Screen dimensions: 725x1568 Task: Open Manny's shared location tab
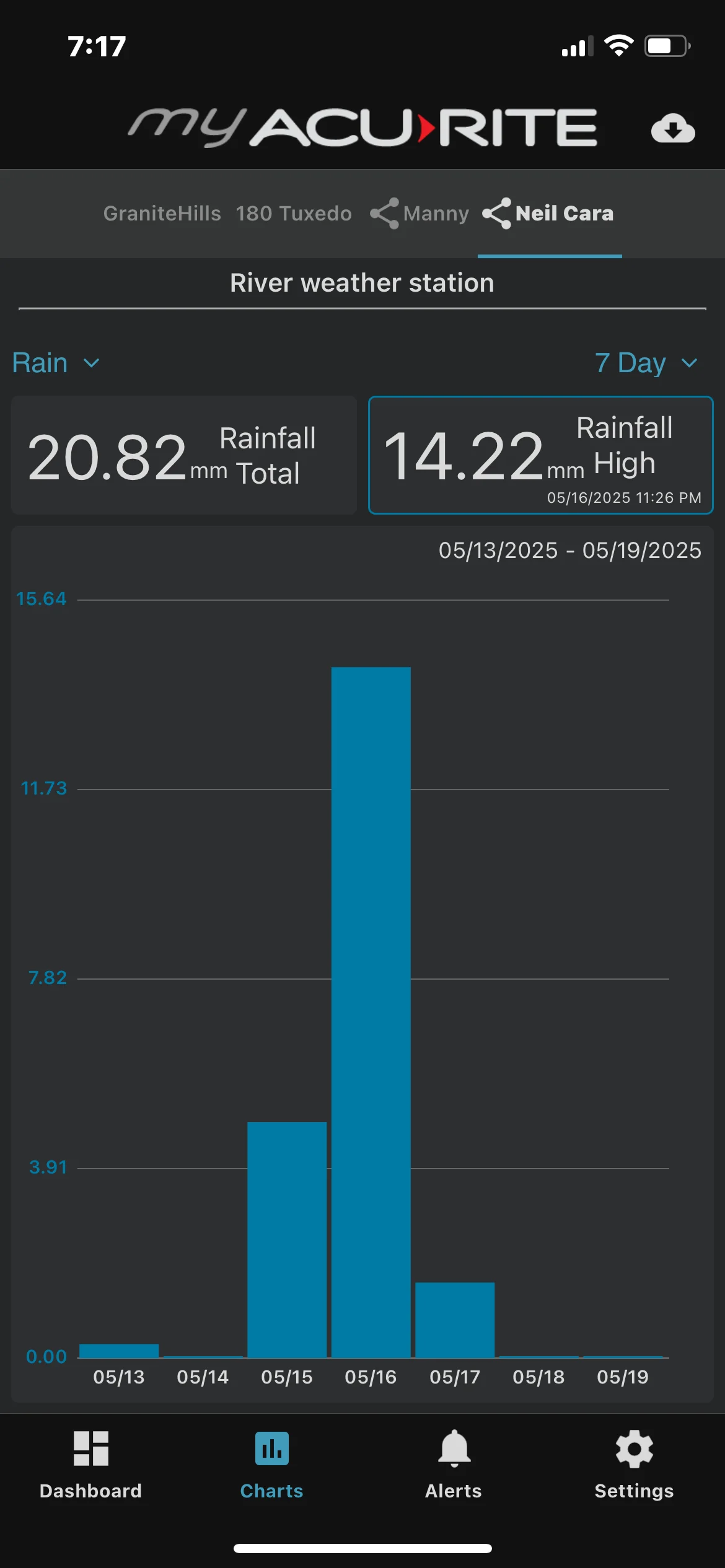420,214
